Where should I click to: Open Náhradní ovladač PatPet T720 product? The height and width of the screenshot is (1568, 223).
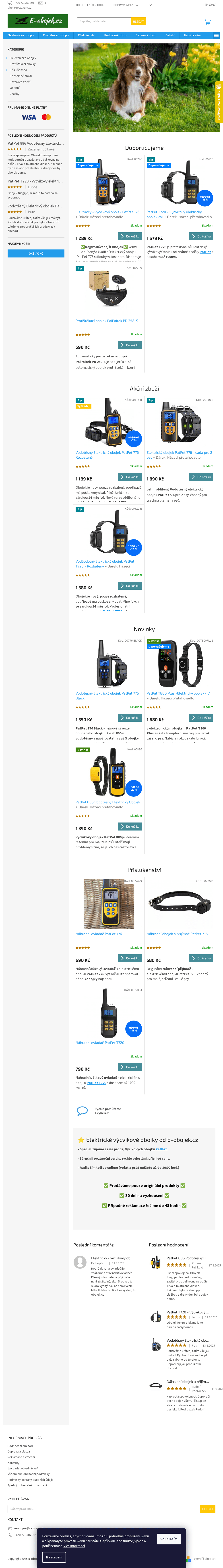coord(100,1043)
